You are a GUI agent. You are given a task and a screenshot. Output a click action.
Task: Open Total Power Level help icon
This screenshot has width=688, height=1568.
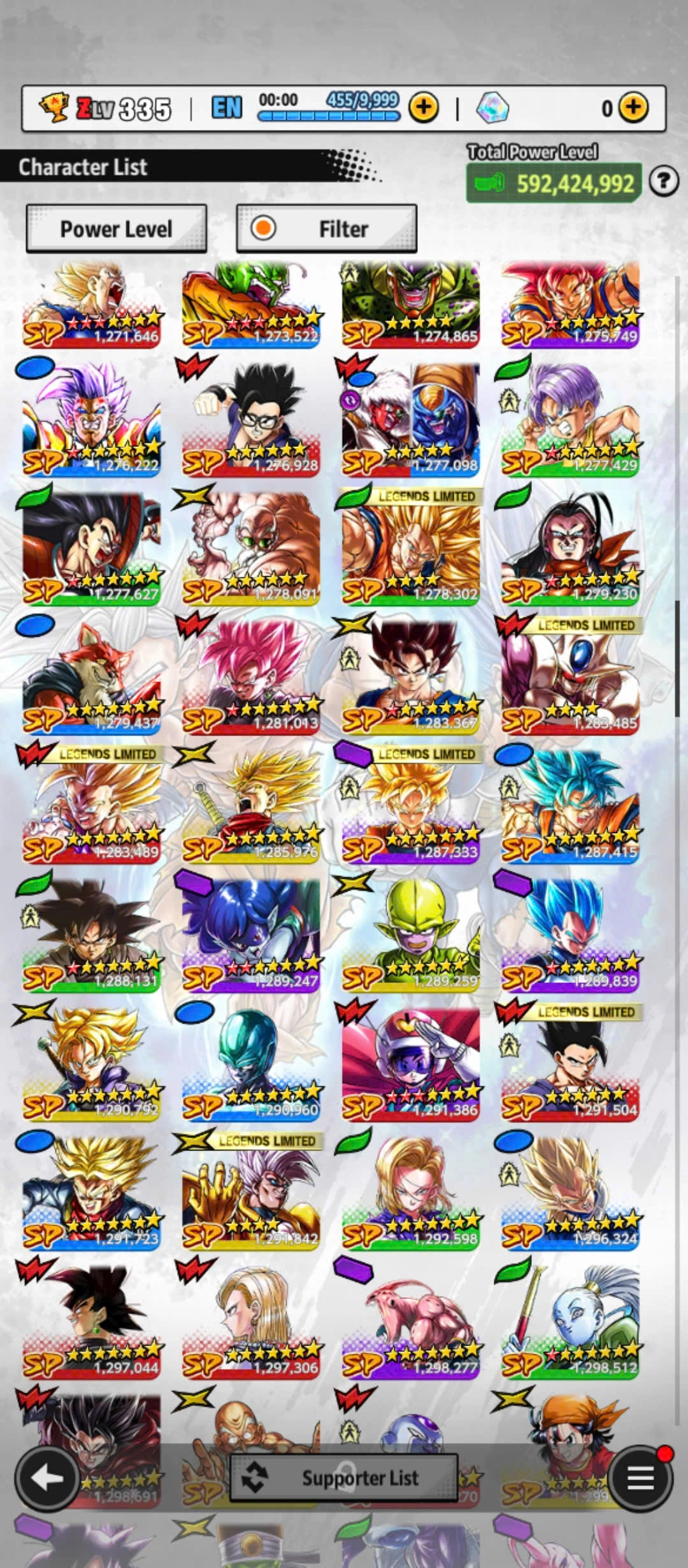coord(663,182)
